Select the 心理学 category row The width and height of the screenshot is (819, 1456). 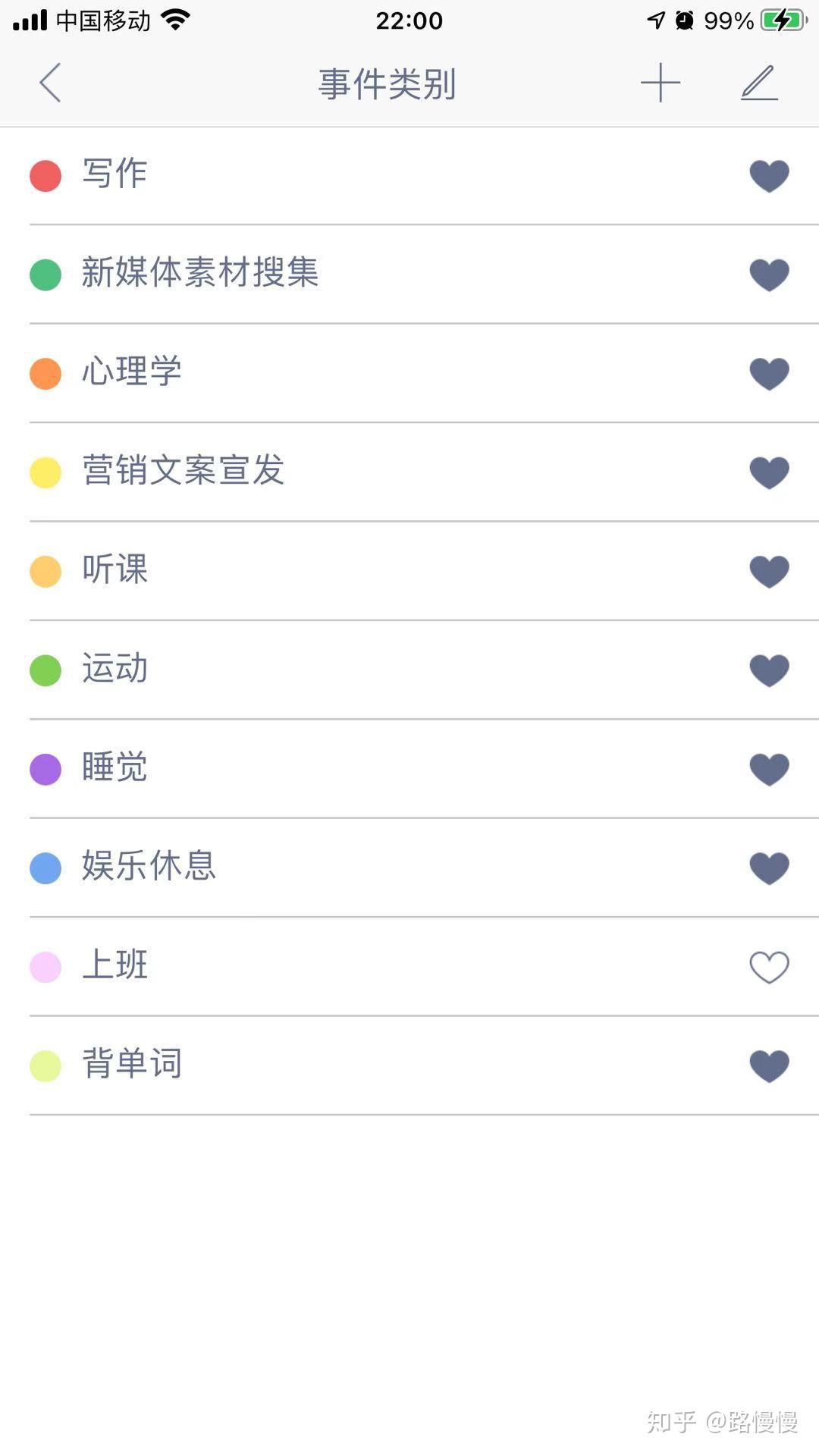(x=303, y=372)
